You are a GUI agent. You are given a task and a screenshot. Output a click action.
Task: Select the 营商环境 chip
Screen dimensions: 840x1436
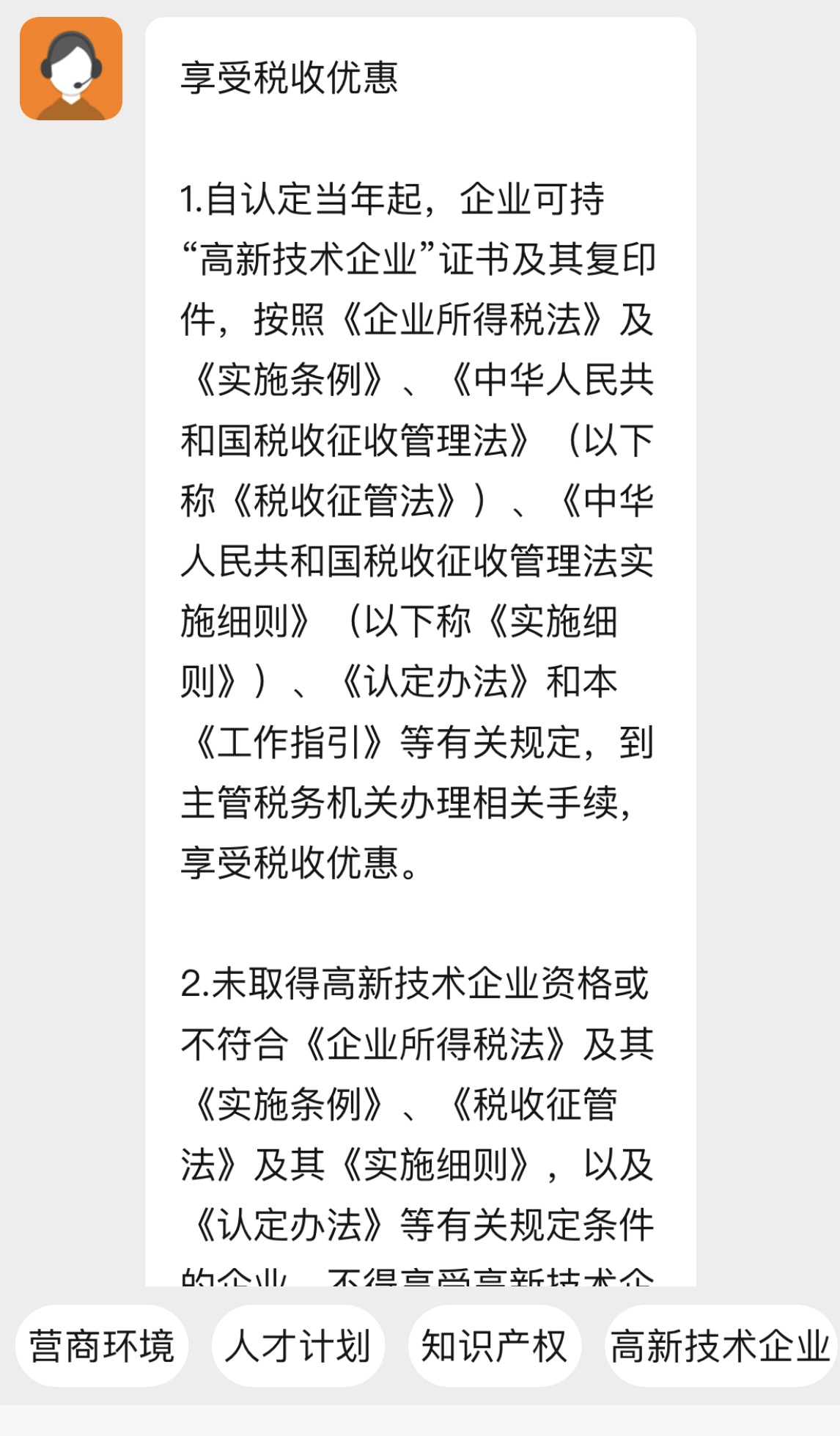(102, 1346)
